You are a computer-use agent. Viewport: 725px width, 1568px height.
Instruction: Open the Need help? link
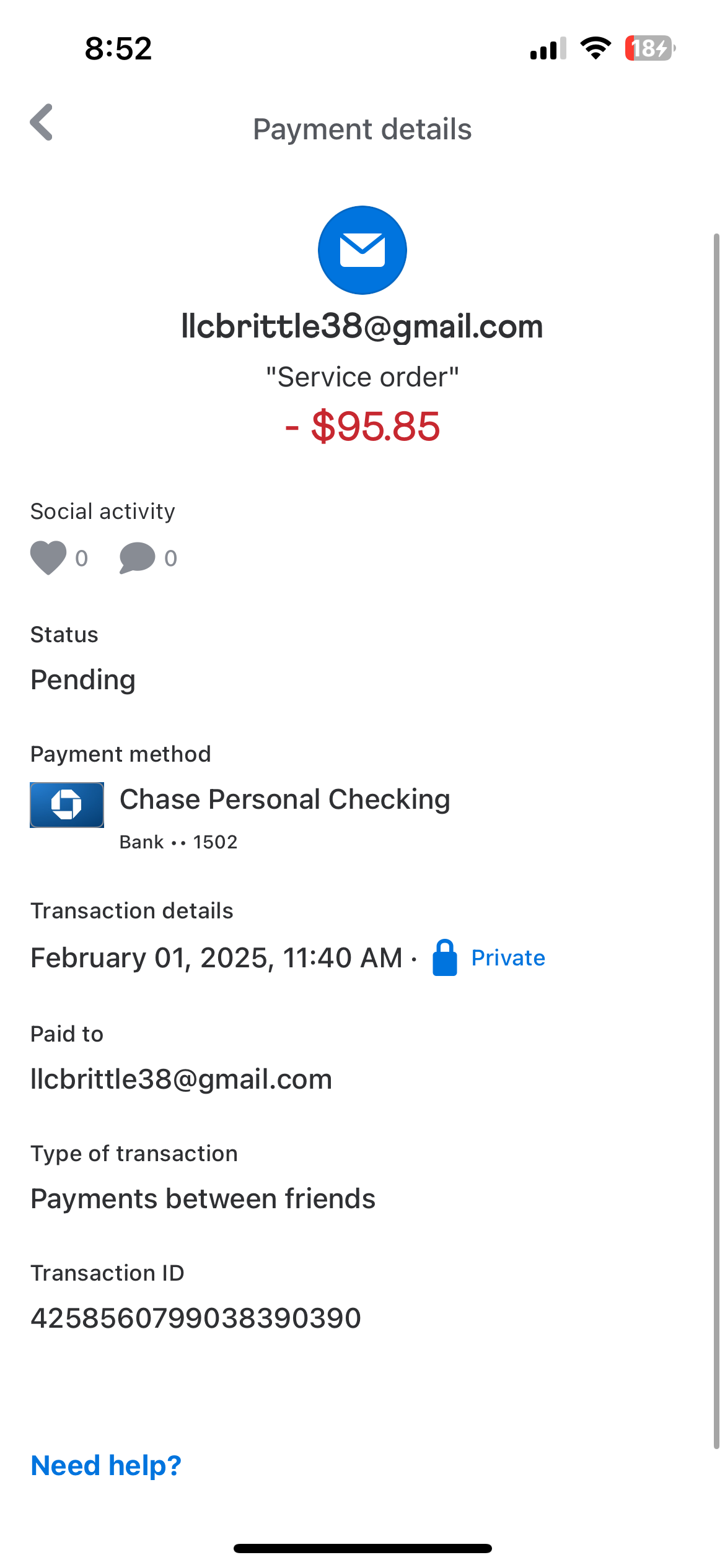point(106,1466)
